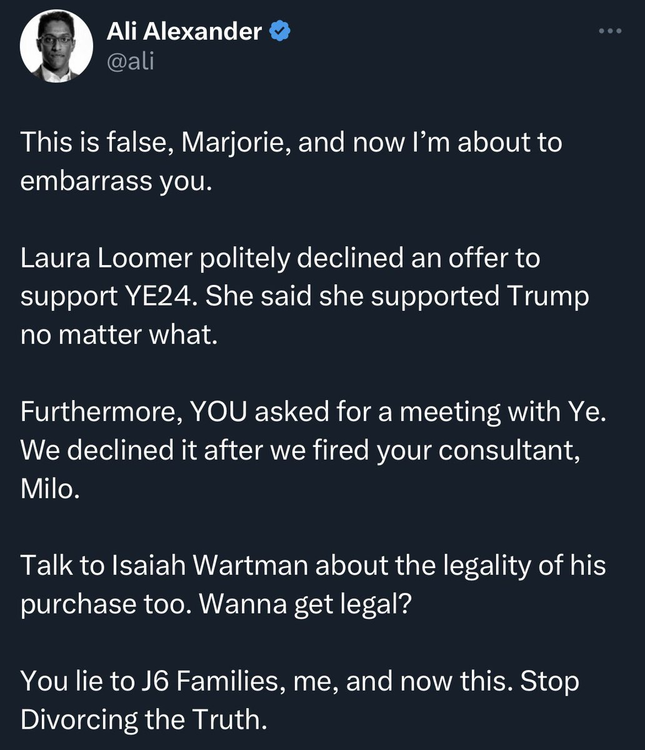Open the tweet's three-dot overflow menu
645x750 pixels.
(x=609, y=31)
